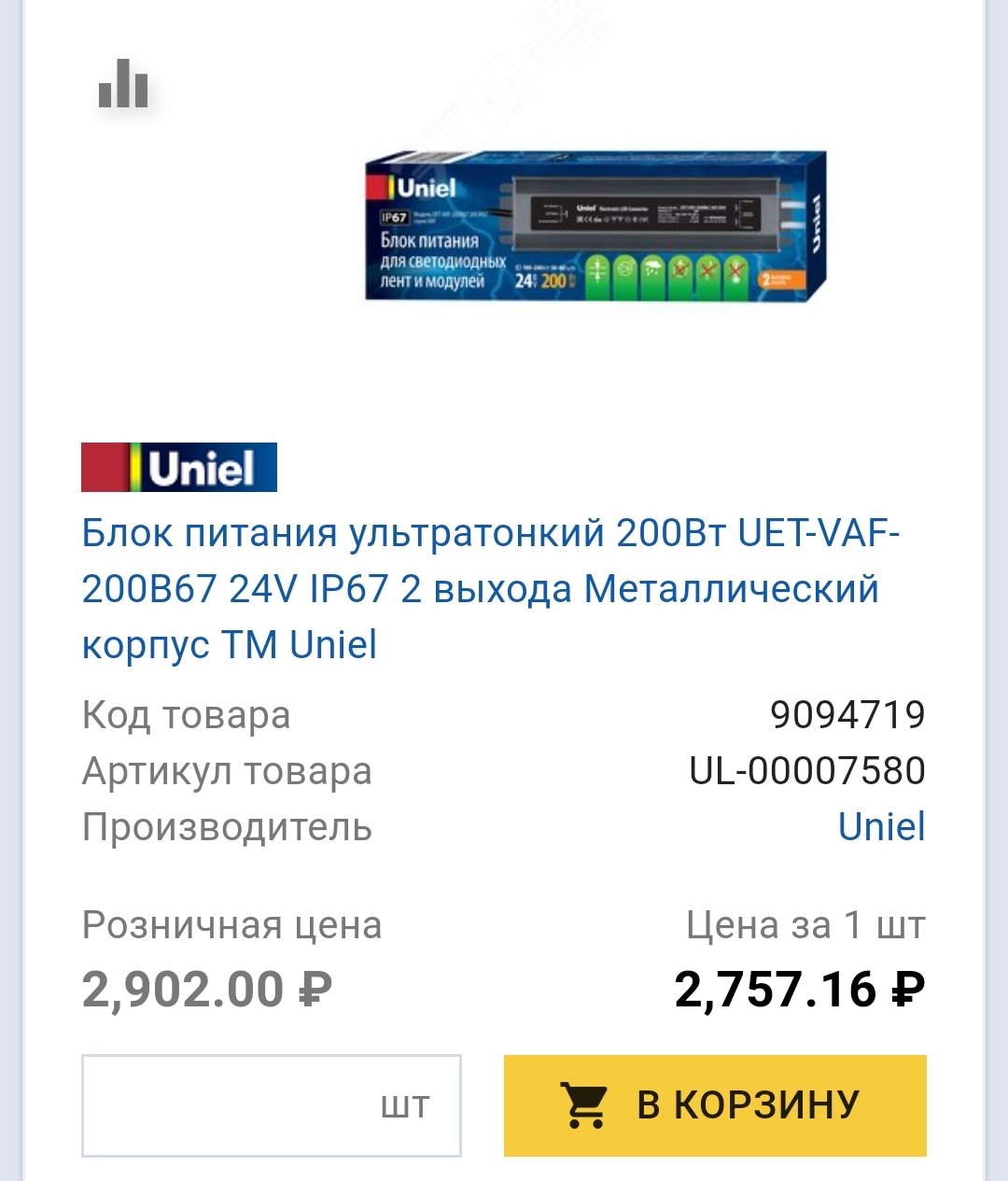The image size is (1008, 1181).
Task: Open the Uniel power supply product image
Action: point(595,226)
